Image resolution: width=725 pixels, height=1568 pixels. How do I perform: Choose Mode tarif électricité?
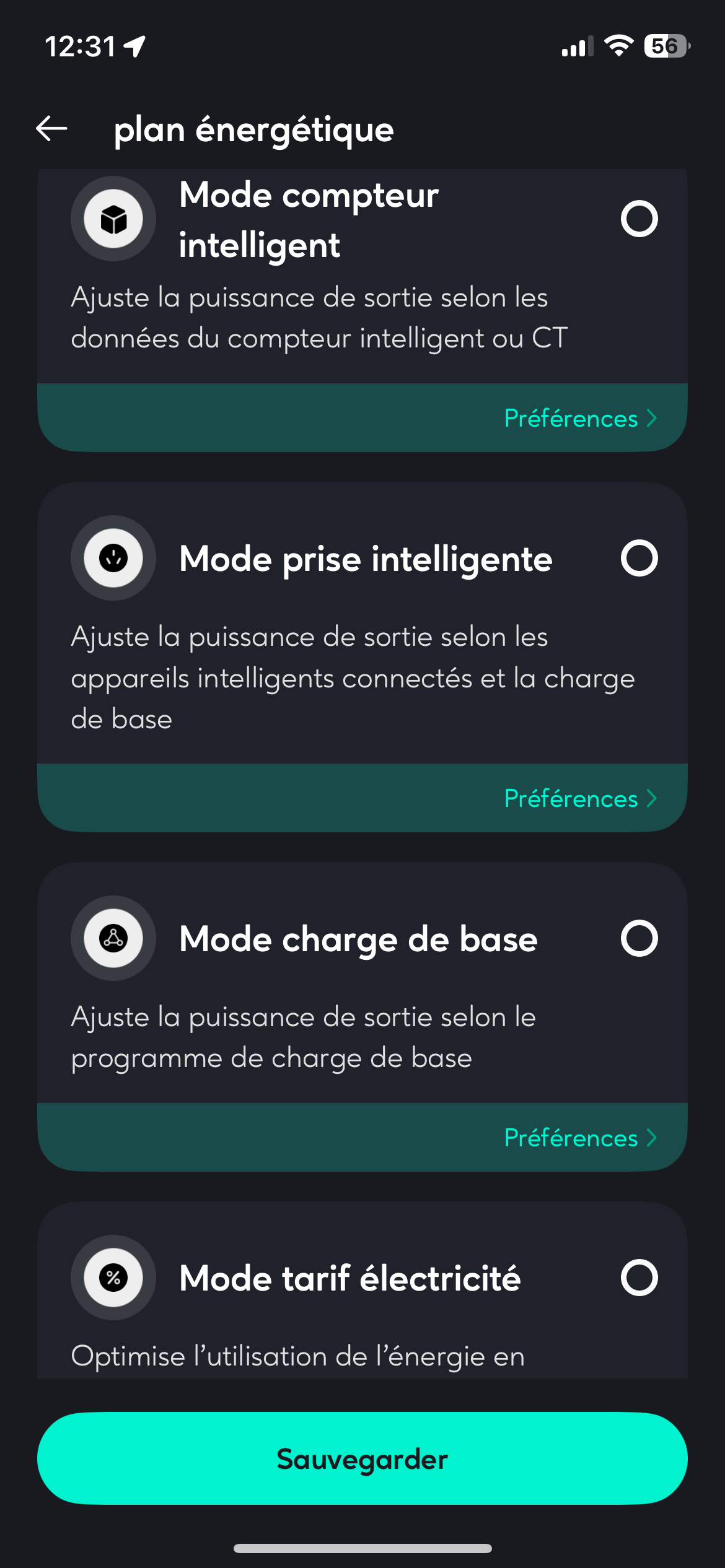pos(639,1278)
